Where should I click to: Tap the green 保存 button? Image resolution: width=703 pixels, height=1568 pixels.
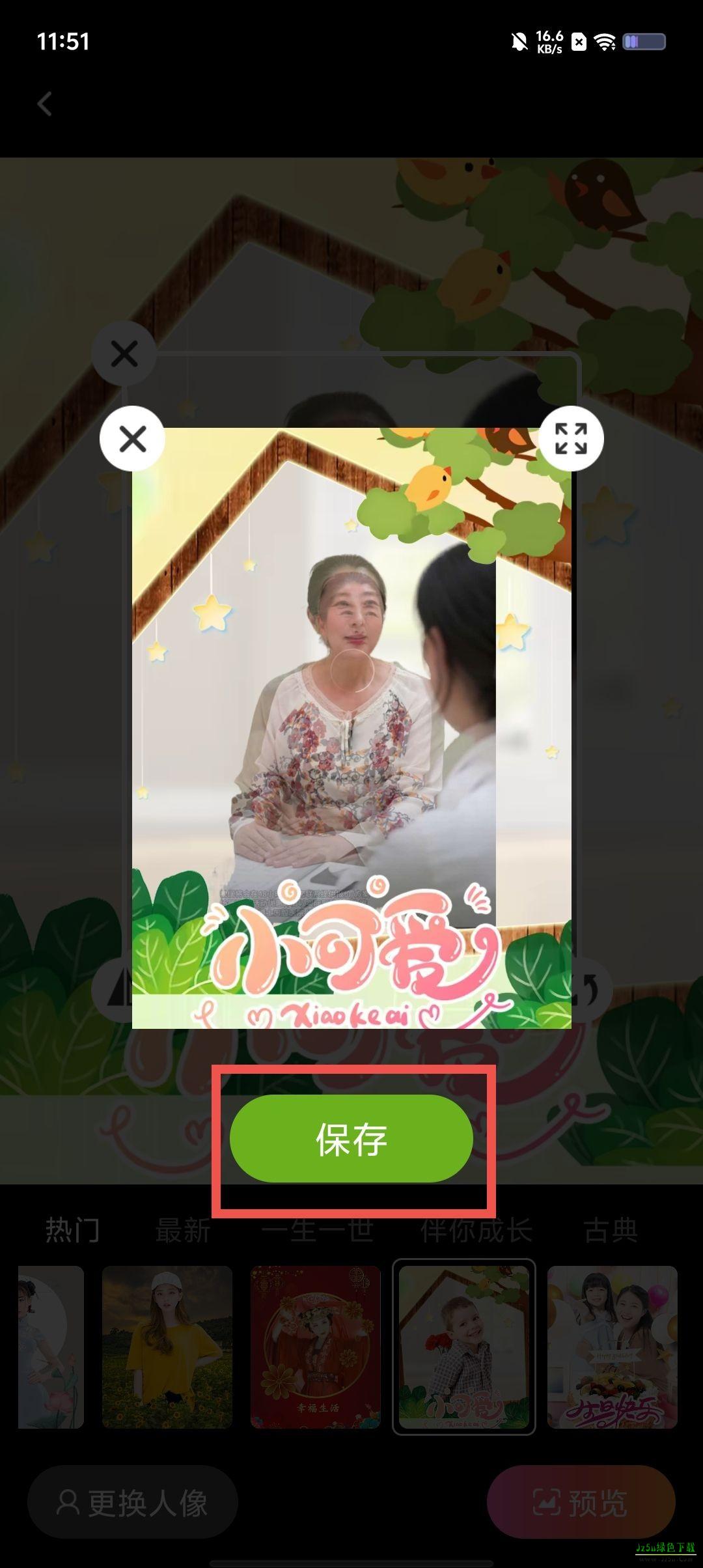[x=351, y=1139]
